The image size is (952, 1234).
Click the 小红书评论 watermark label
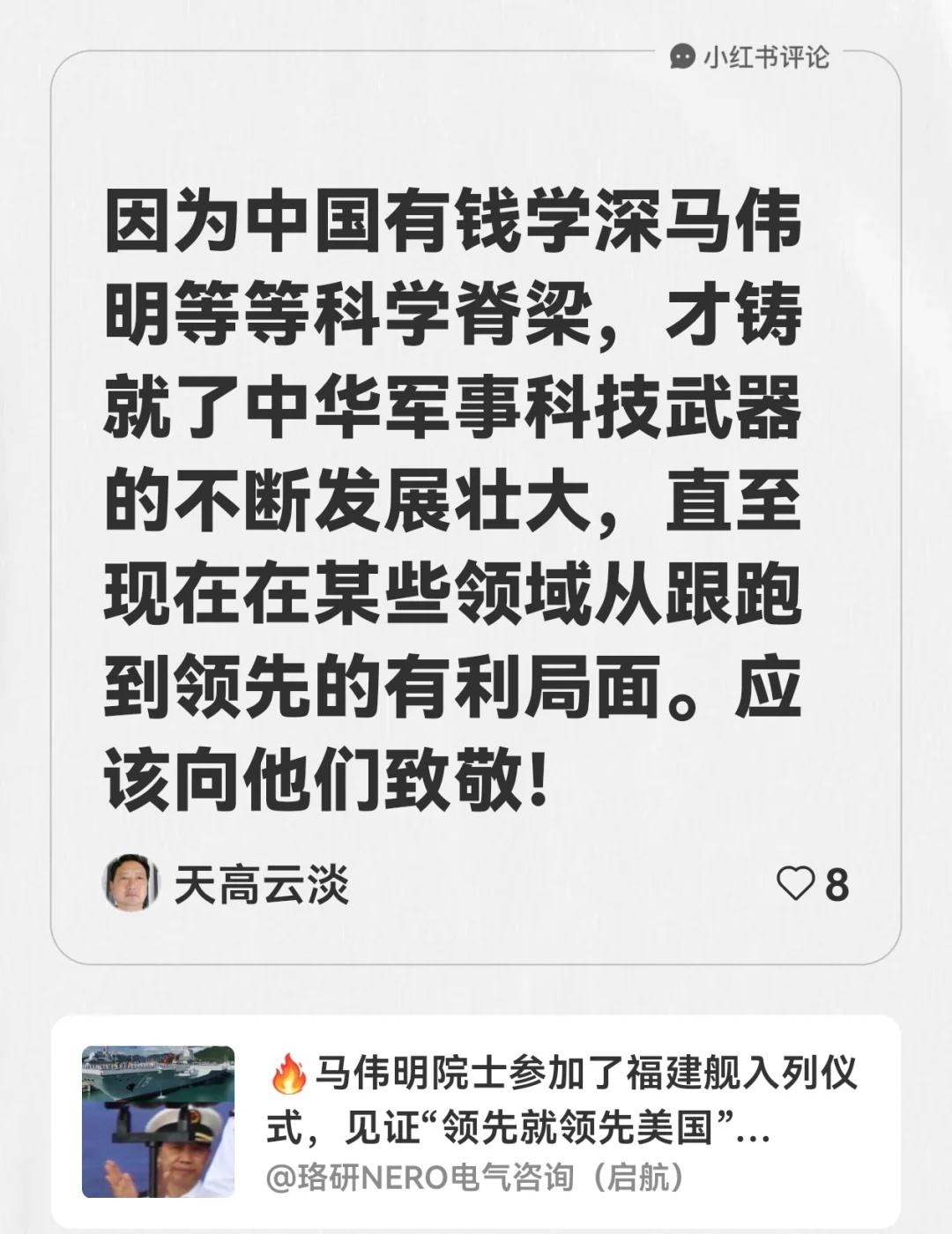click(769, 55)
